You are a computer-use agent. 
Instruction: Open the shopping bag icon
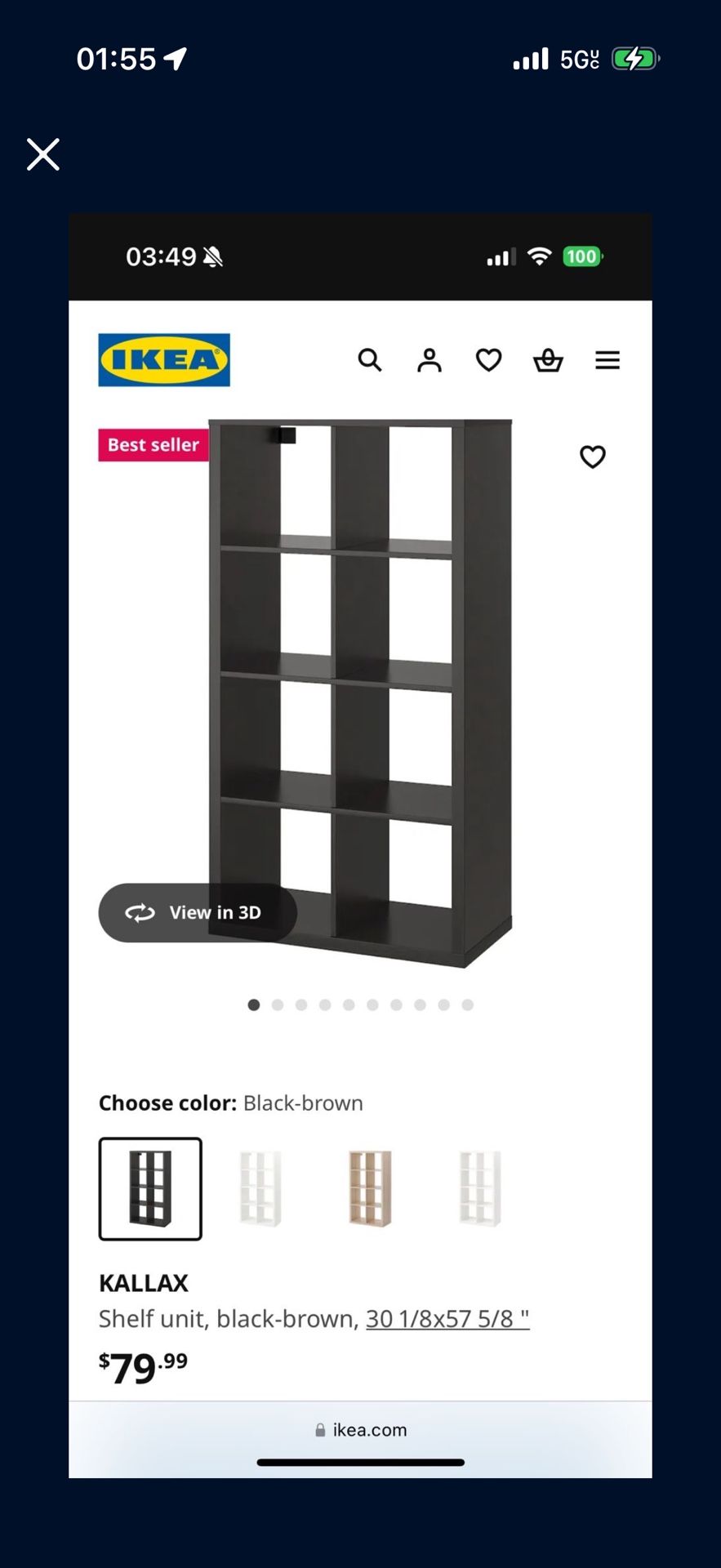point(548,359)
